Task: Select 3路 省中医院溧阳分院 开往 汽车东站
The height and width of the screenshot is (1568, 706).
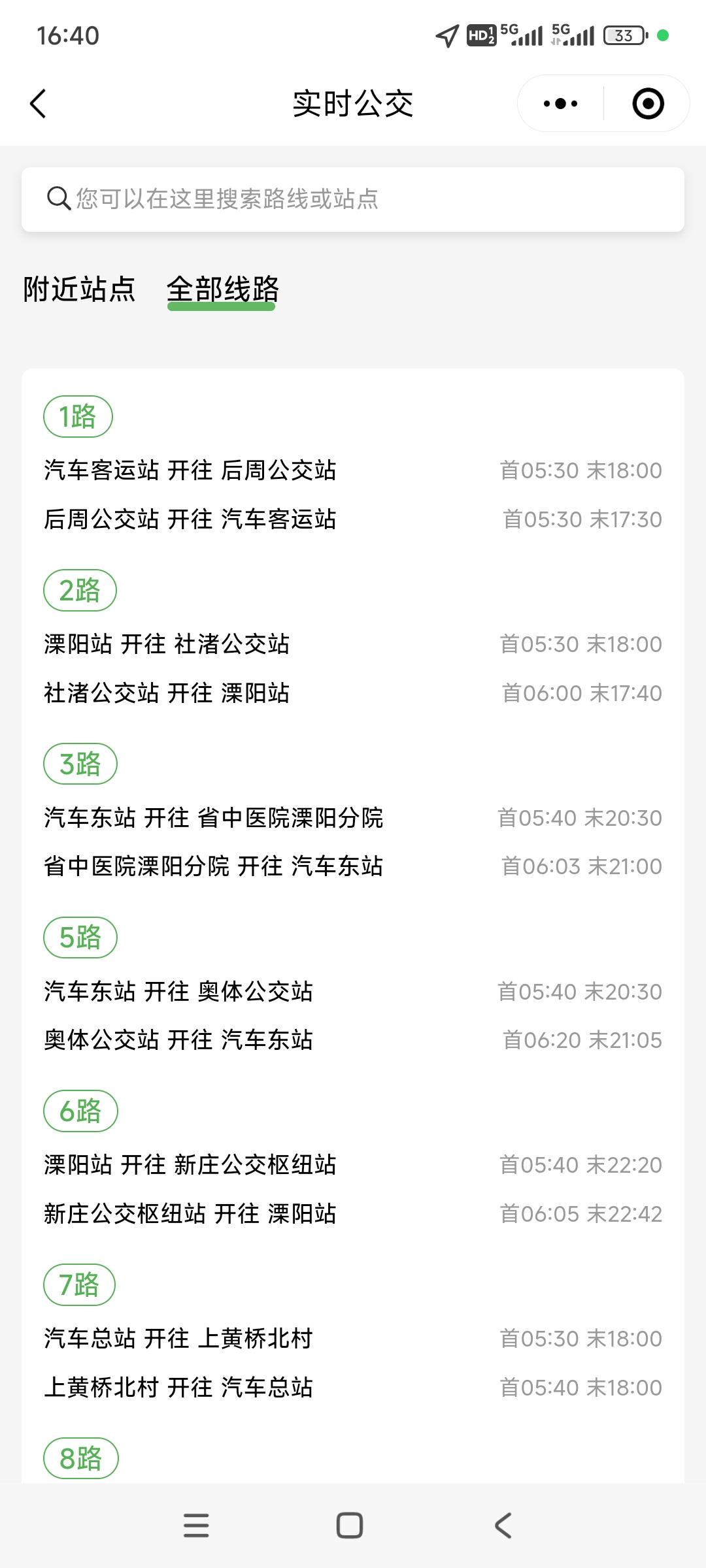Action: (353, 866)
